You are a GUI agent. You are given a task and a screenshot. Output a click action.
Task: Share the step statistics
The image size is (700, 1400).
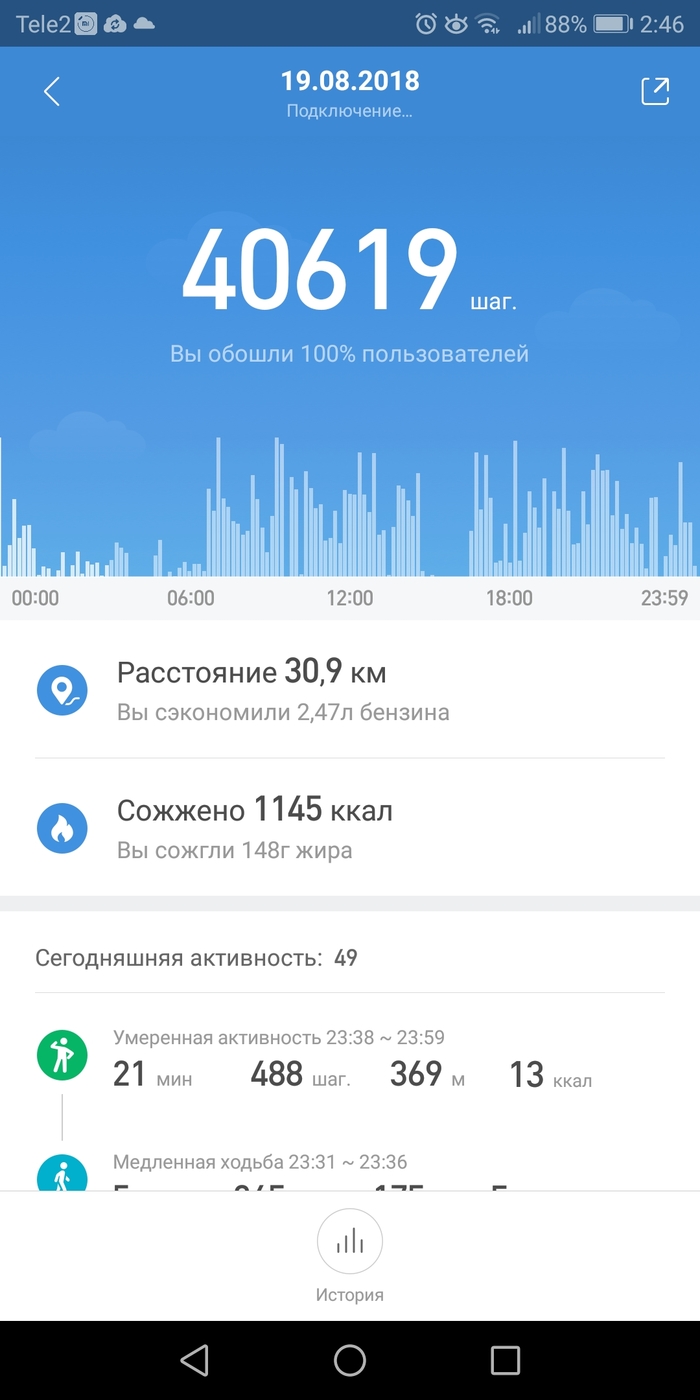click(x=654, y=92)
